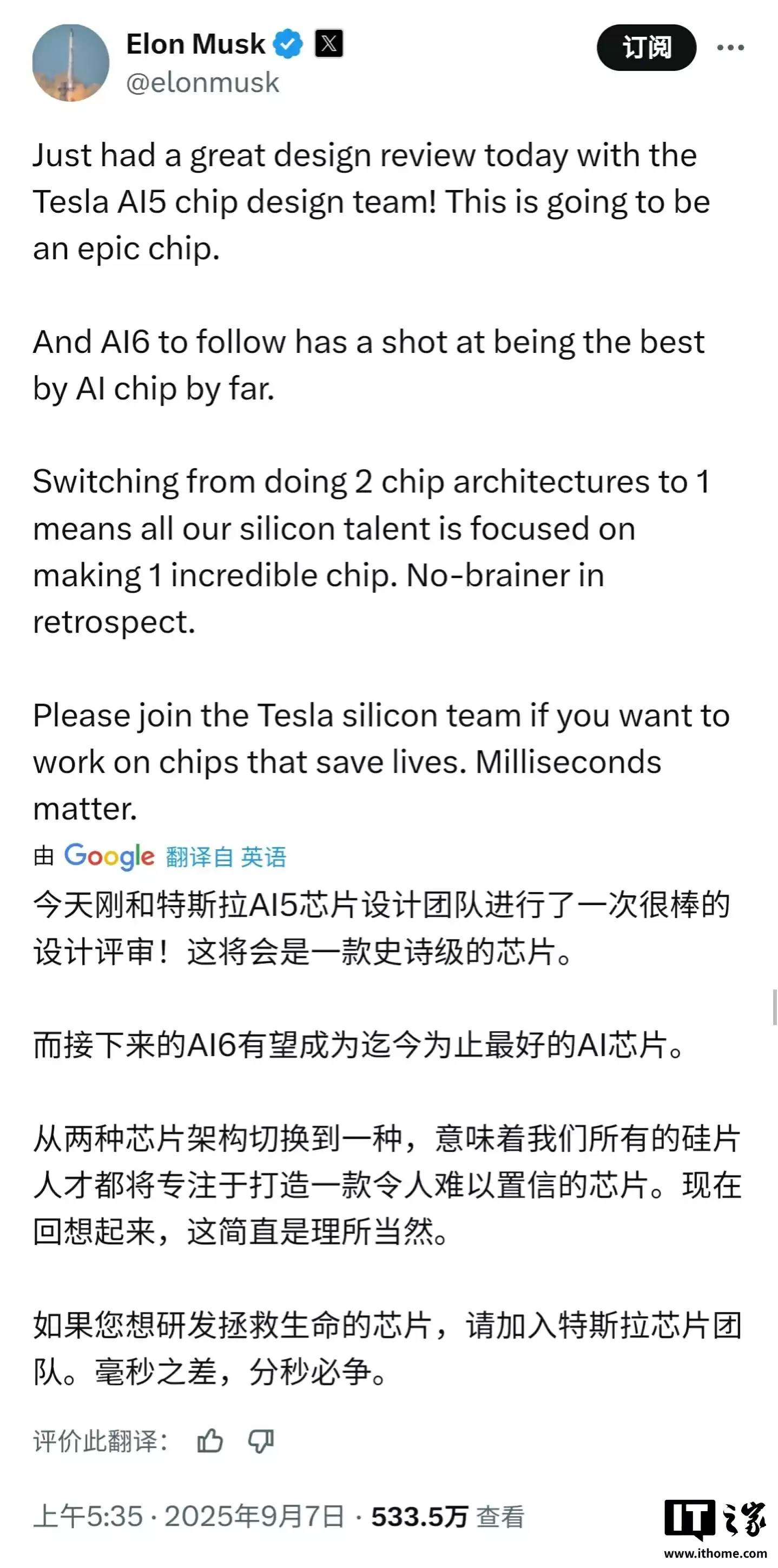Image resolution: width=778 pixels, height=1568 pixels.
Task: Click the X affiliation icon beside Elon Musk
Action: click(328, 43)
